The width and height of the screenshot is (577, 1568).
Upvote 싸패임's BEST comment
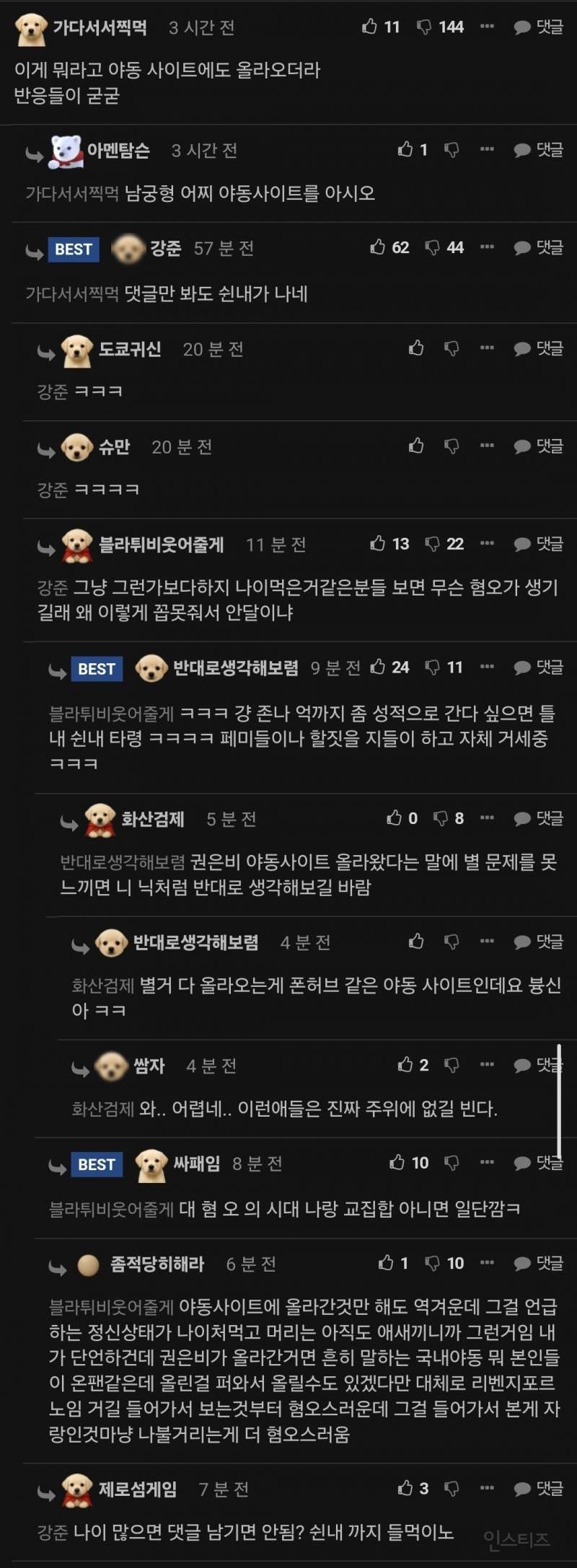(x=397, y=1162)
